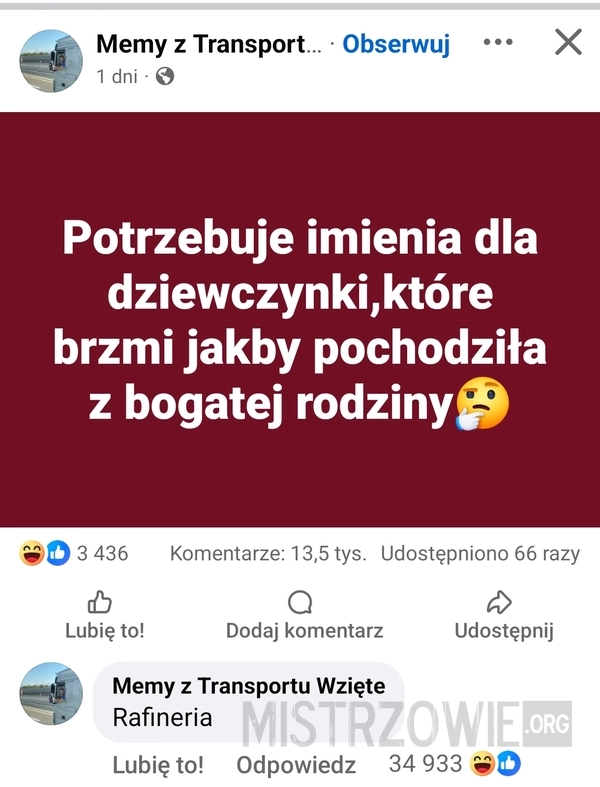Like the Rafineria comment
The image size is (600, 787).
pyautogui.click(x=157, y=765)
